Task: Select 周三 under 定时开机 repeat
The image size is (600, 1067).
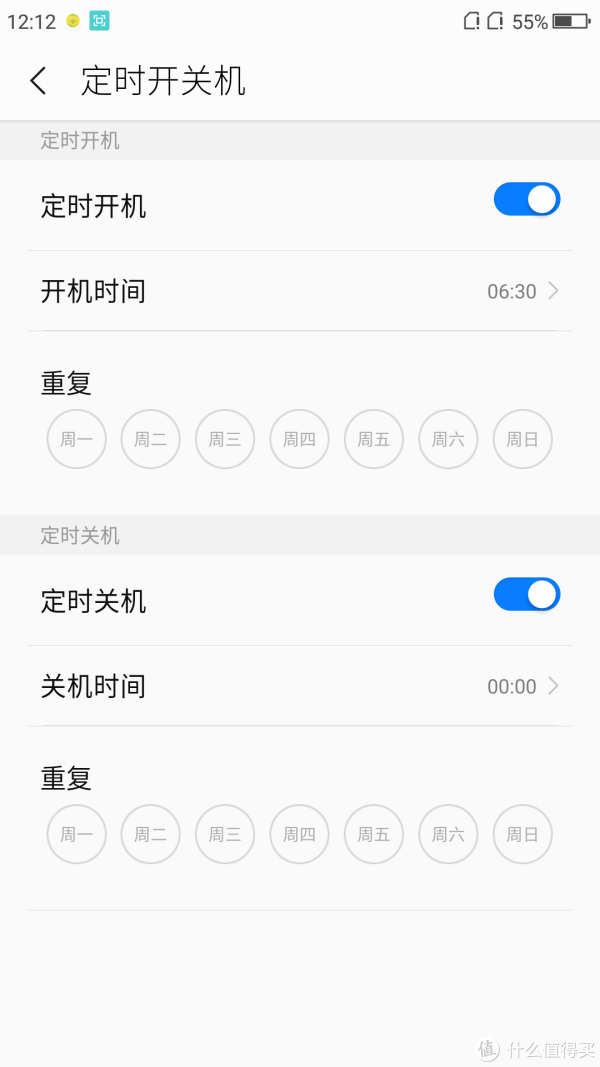Action: (225, 439)
